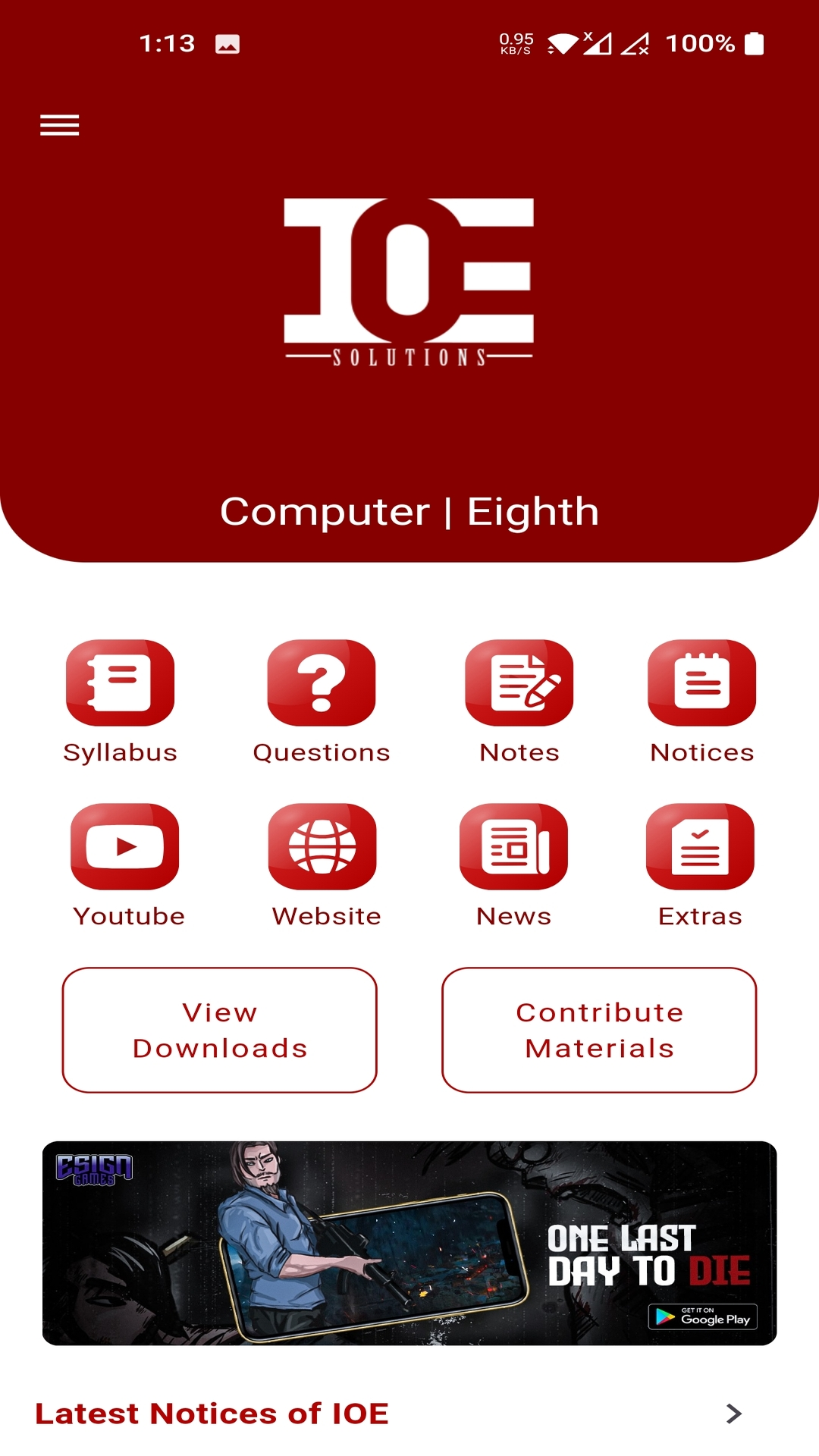Expand Latest Notices of IOE with the arrow

coord(733,1414)
